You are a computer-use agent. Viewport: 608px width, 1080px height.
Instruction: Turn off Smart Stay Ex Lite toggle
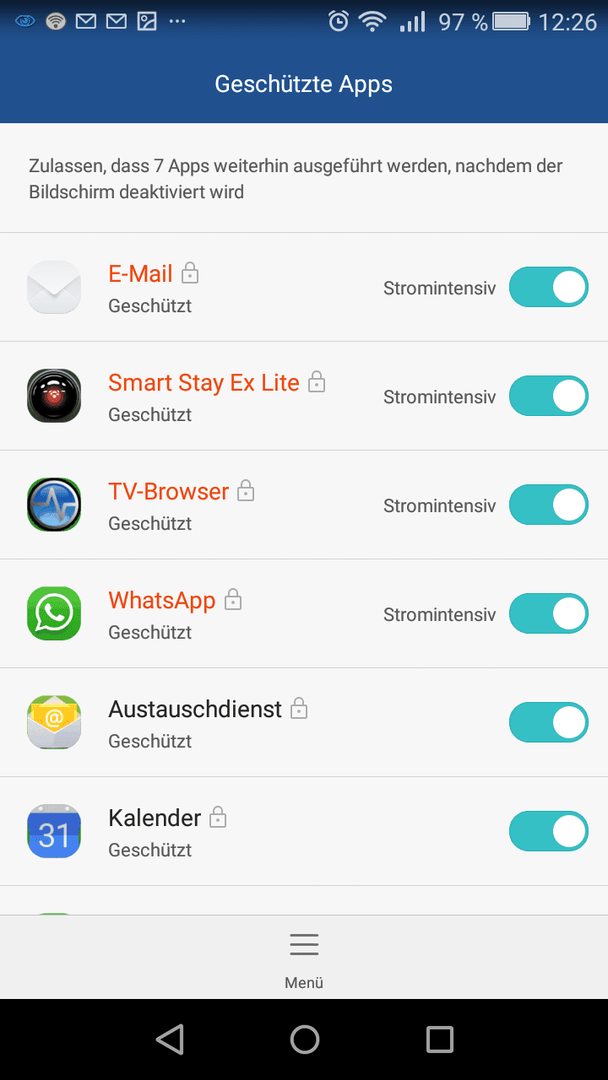(549, 395)
